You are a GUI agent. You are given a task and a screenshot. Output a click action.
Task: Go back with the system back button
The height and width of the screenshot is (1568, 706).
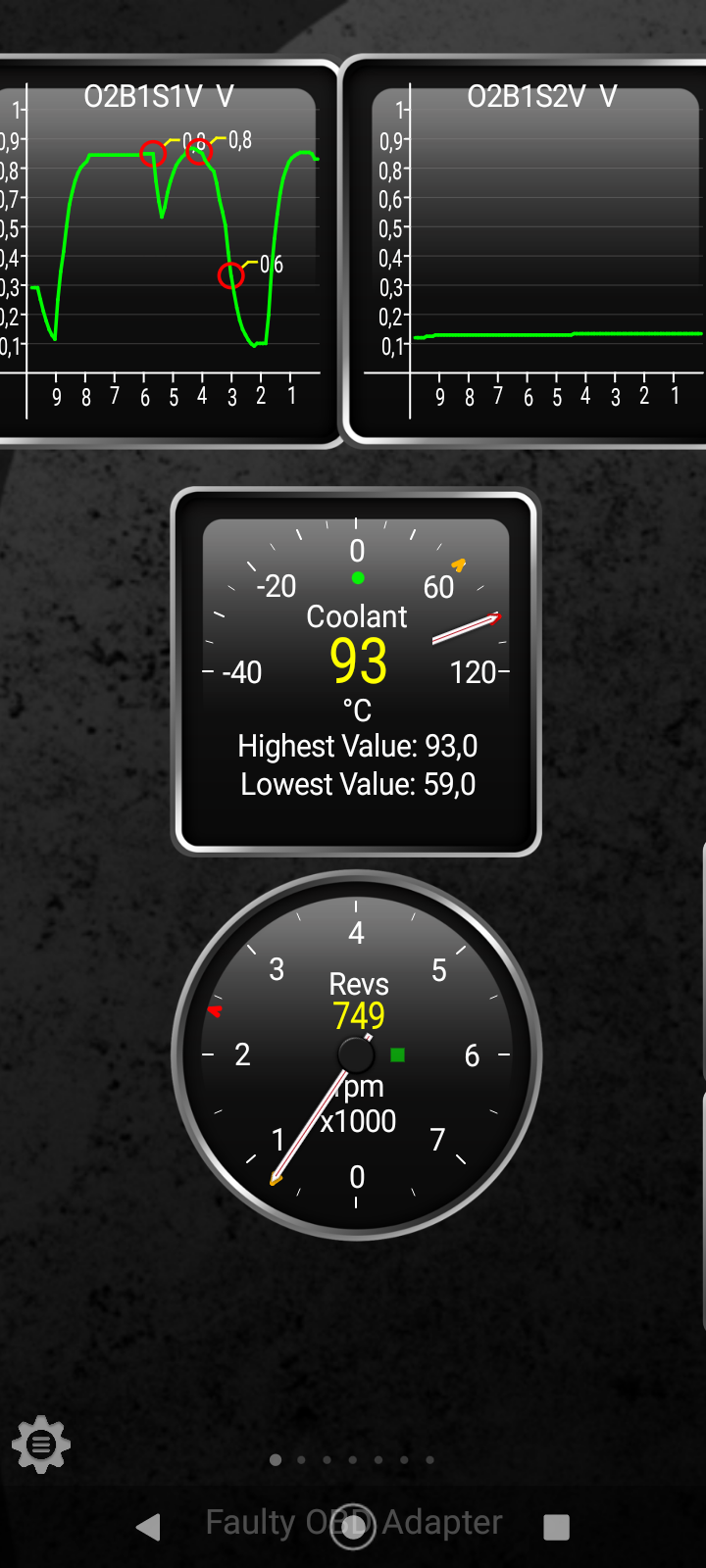tap(149, 1526)
